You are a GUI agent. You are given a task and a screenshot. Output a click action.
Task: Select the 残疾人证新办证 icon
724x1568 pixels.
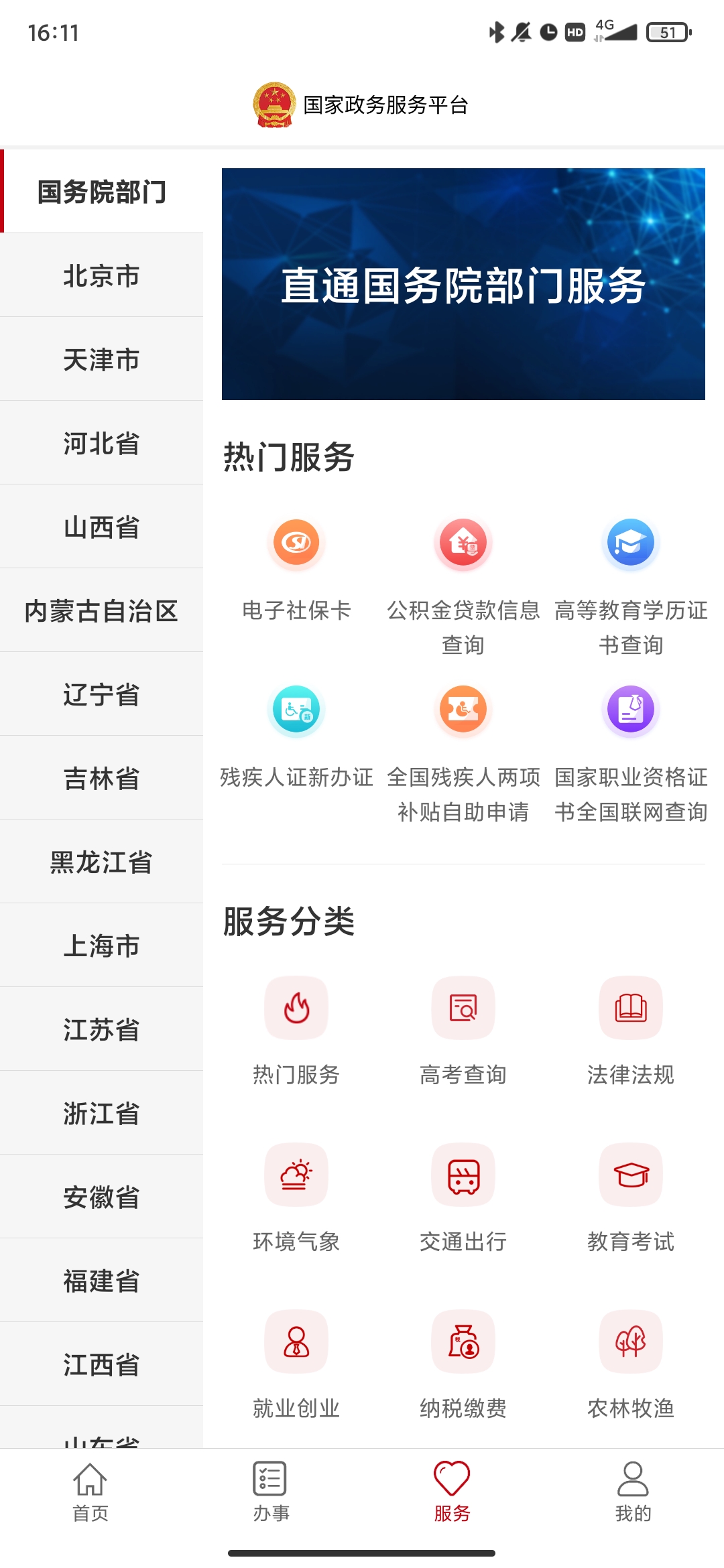coord(296,712)
